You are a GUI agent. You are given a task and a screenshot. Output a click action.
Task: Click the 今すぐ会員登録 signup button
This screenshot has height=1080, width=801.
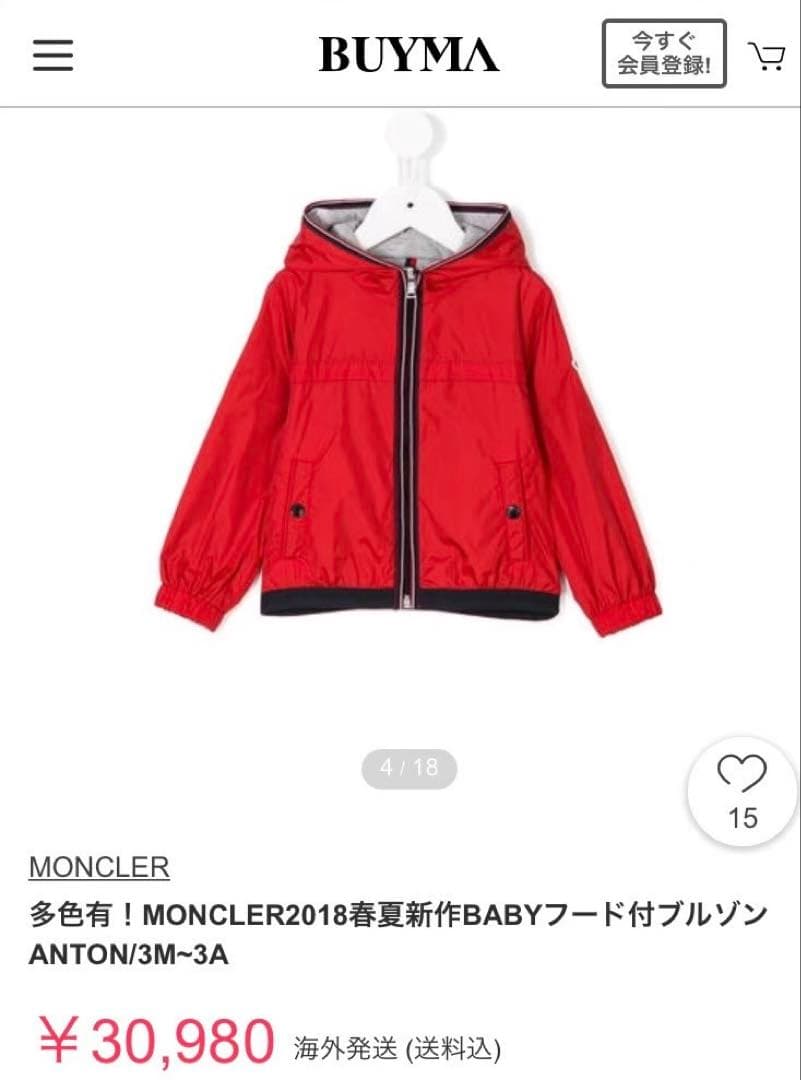[664, 55]
